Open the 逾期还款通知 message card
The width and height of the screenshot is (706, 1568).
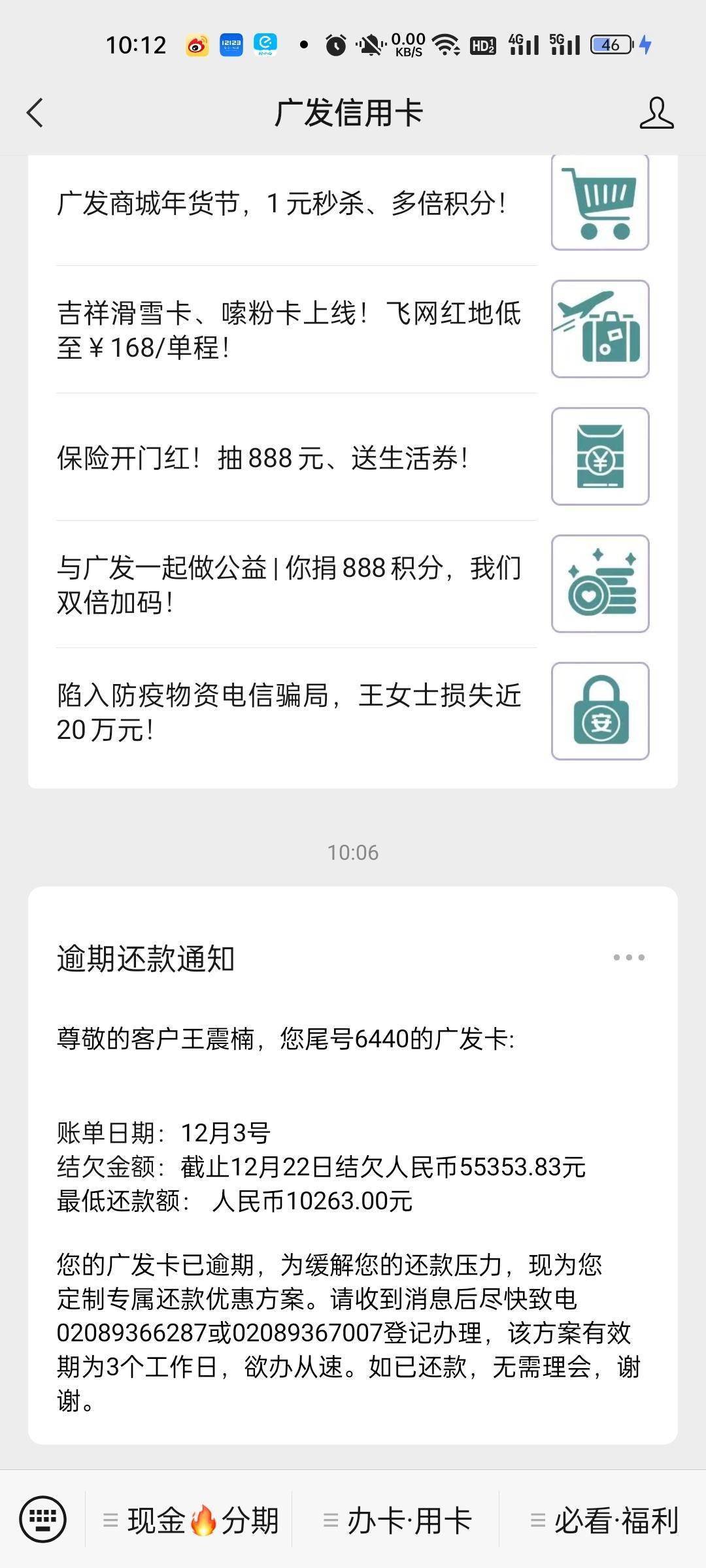point(353,1165)
